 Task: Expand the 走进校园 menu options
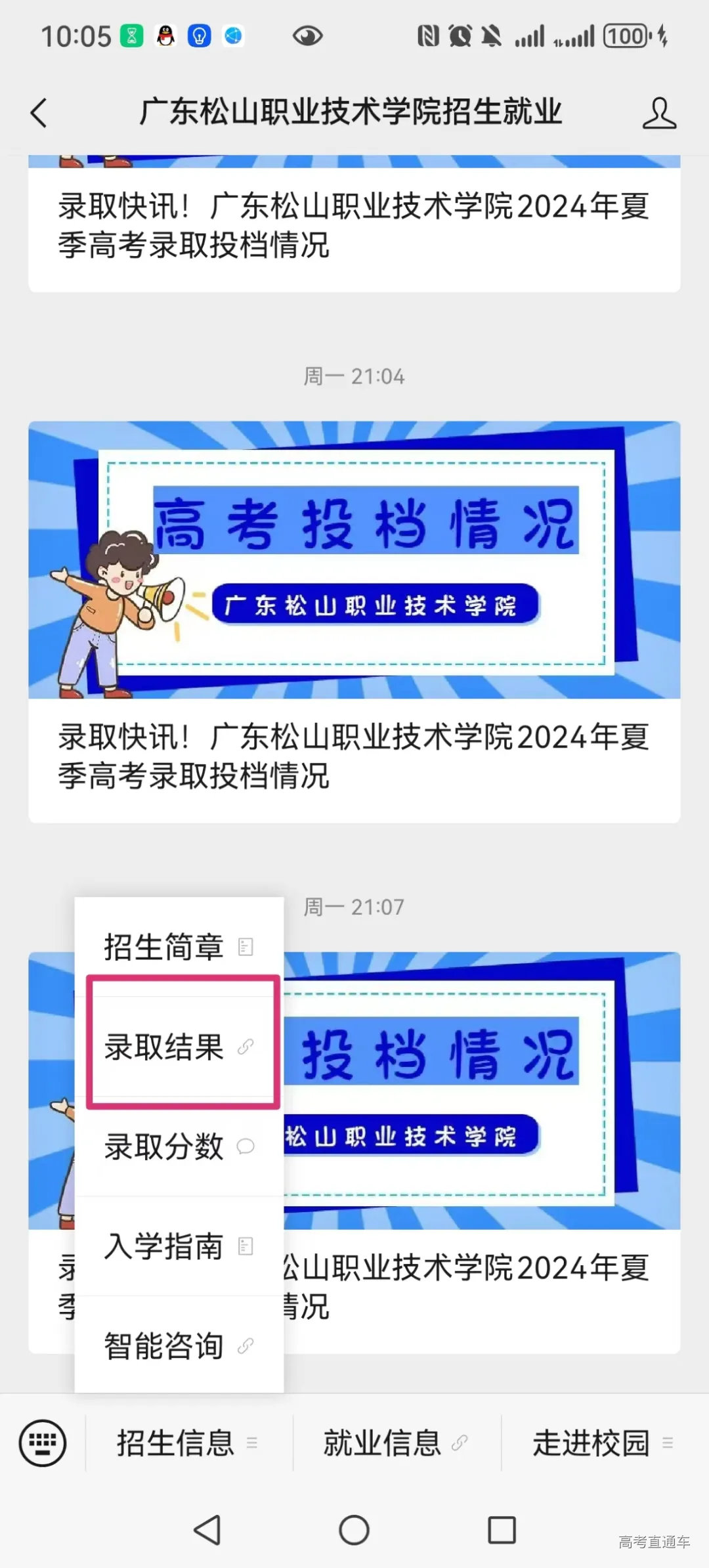(589, 1443)
